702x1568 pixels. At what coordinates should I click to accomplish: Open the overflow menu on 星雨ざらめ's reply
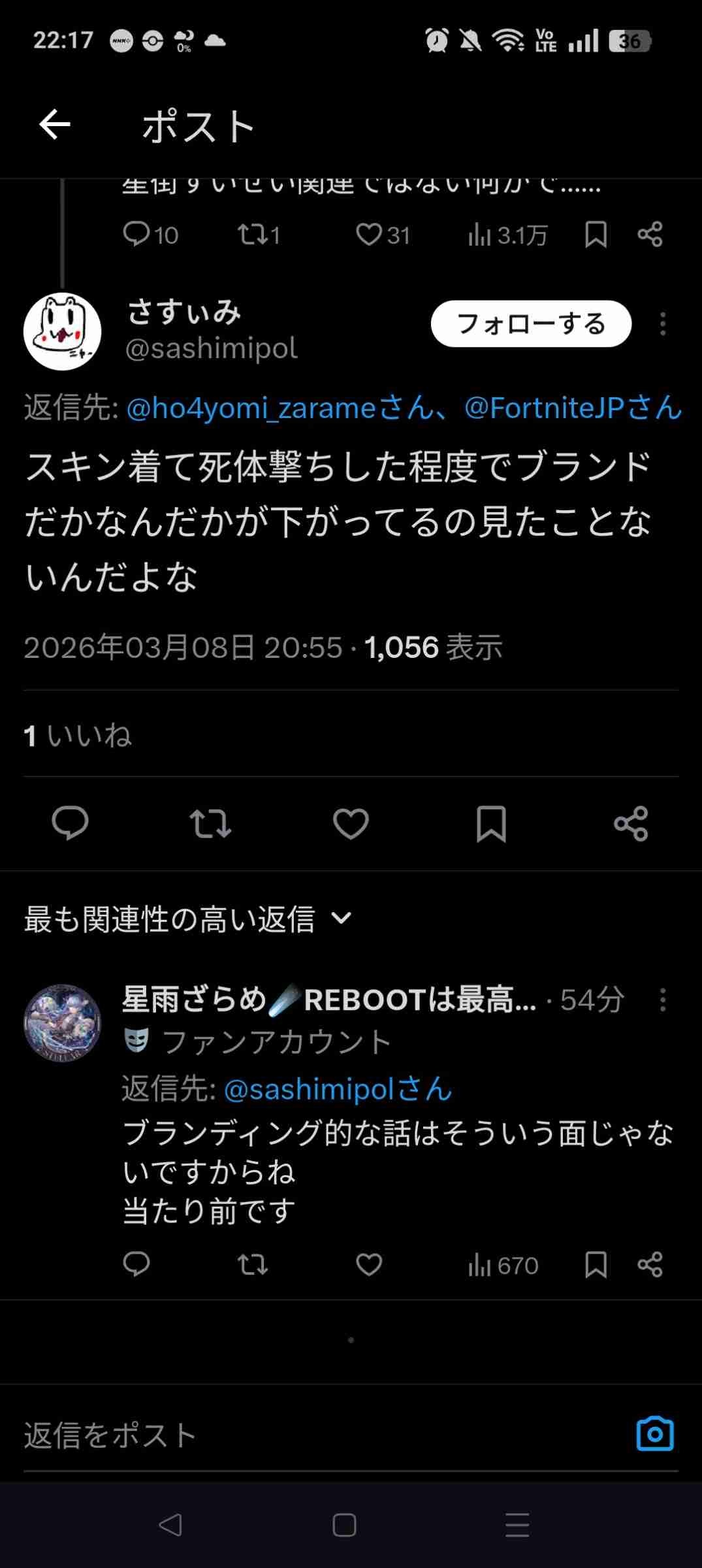point(663,1000)
